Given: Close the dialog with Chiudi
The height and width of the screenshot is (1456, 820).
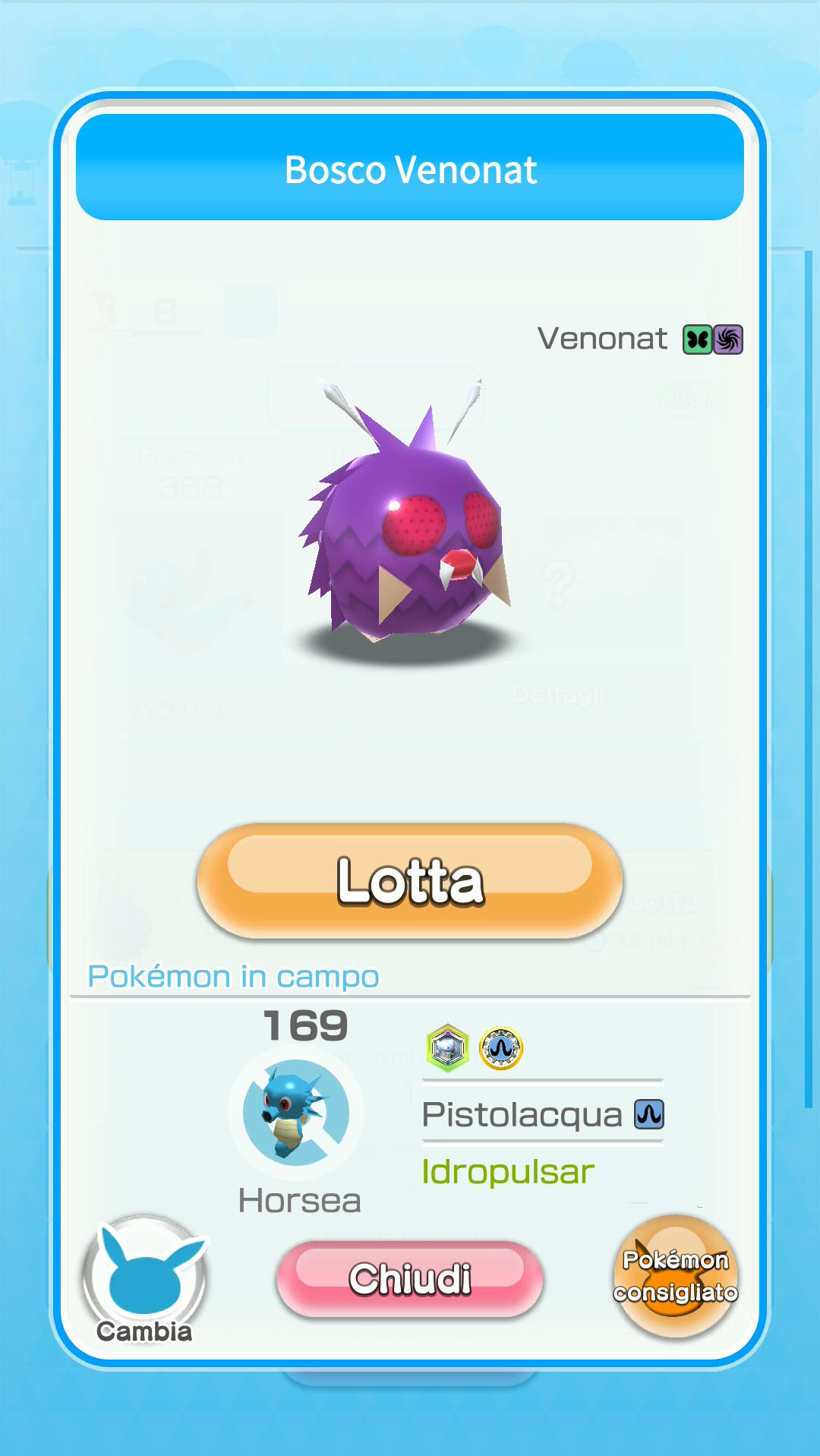Looking at the screenshot, I should click(410, 1278).
